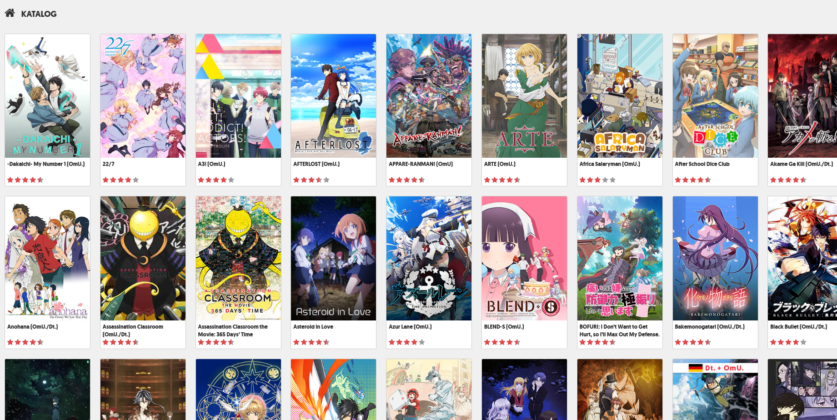Select the A3! anime card
837x420 pixels.
(x=238, y=96)
